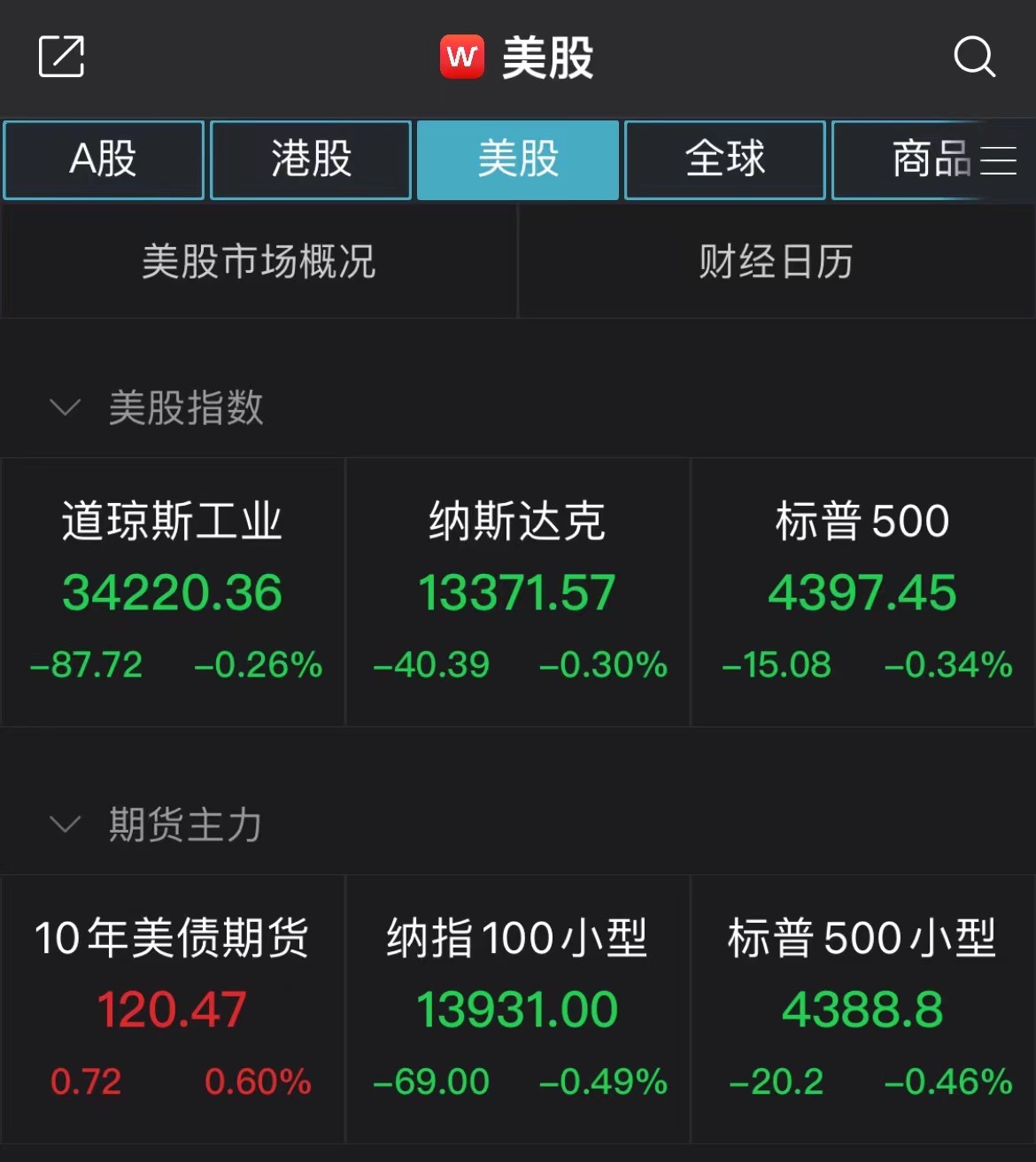Switch to the 港股 tab
This screenshot has height=1162, width=1036.
point(311,160)
